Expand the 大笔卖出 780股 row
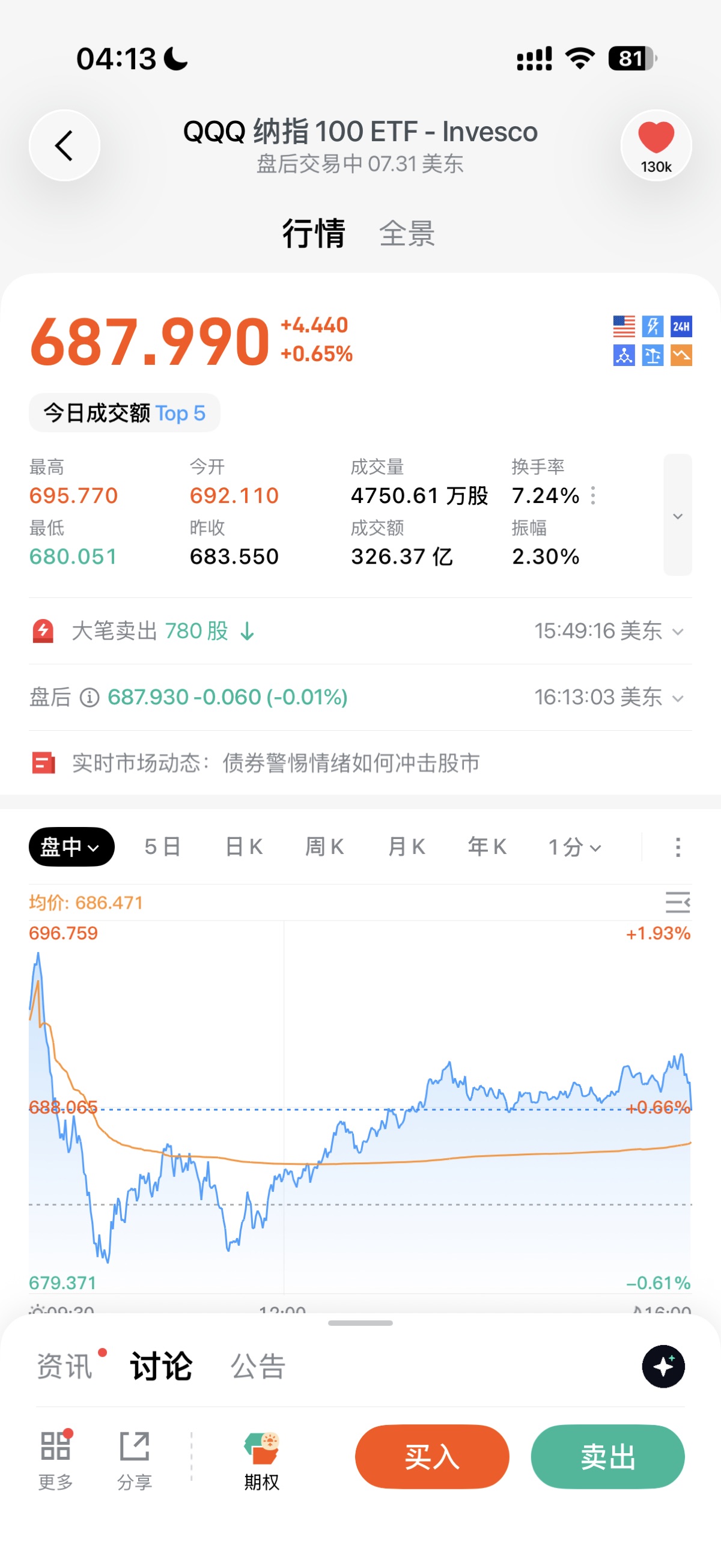The width and height of the screenshot is (721, 1568). tap(360, 631)
